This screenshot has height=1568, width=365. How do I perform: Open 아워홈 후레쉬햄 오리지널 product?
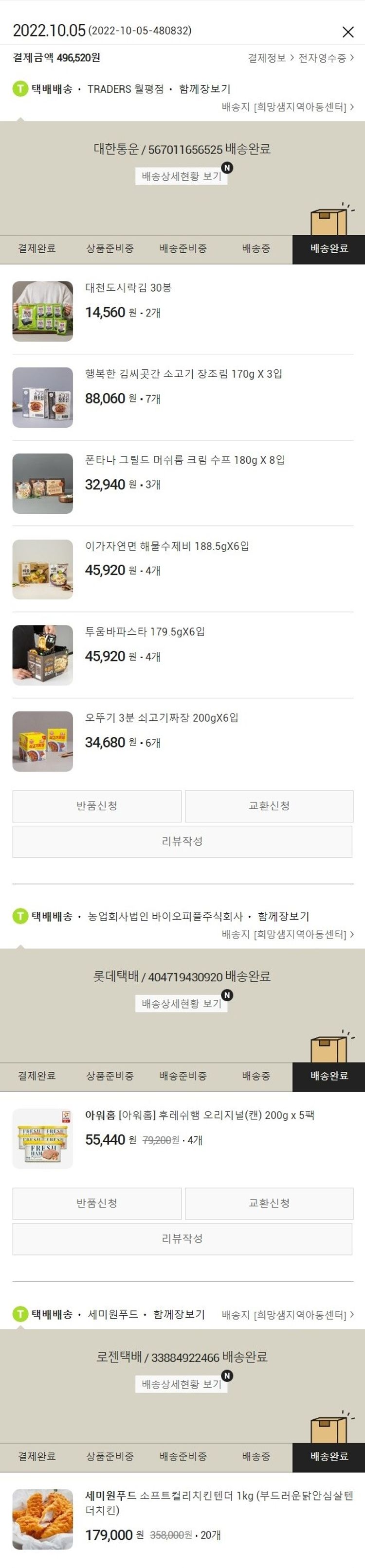[199, 1115]
